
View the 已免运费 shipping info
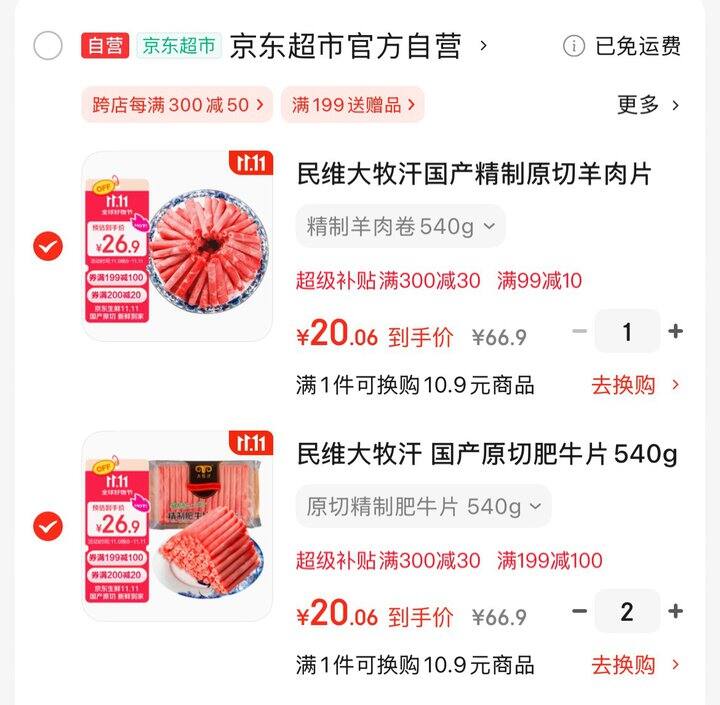click(x=623, y=46)
